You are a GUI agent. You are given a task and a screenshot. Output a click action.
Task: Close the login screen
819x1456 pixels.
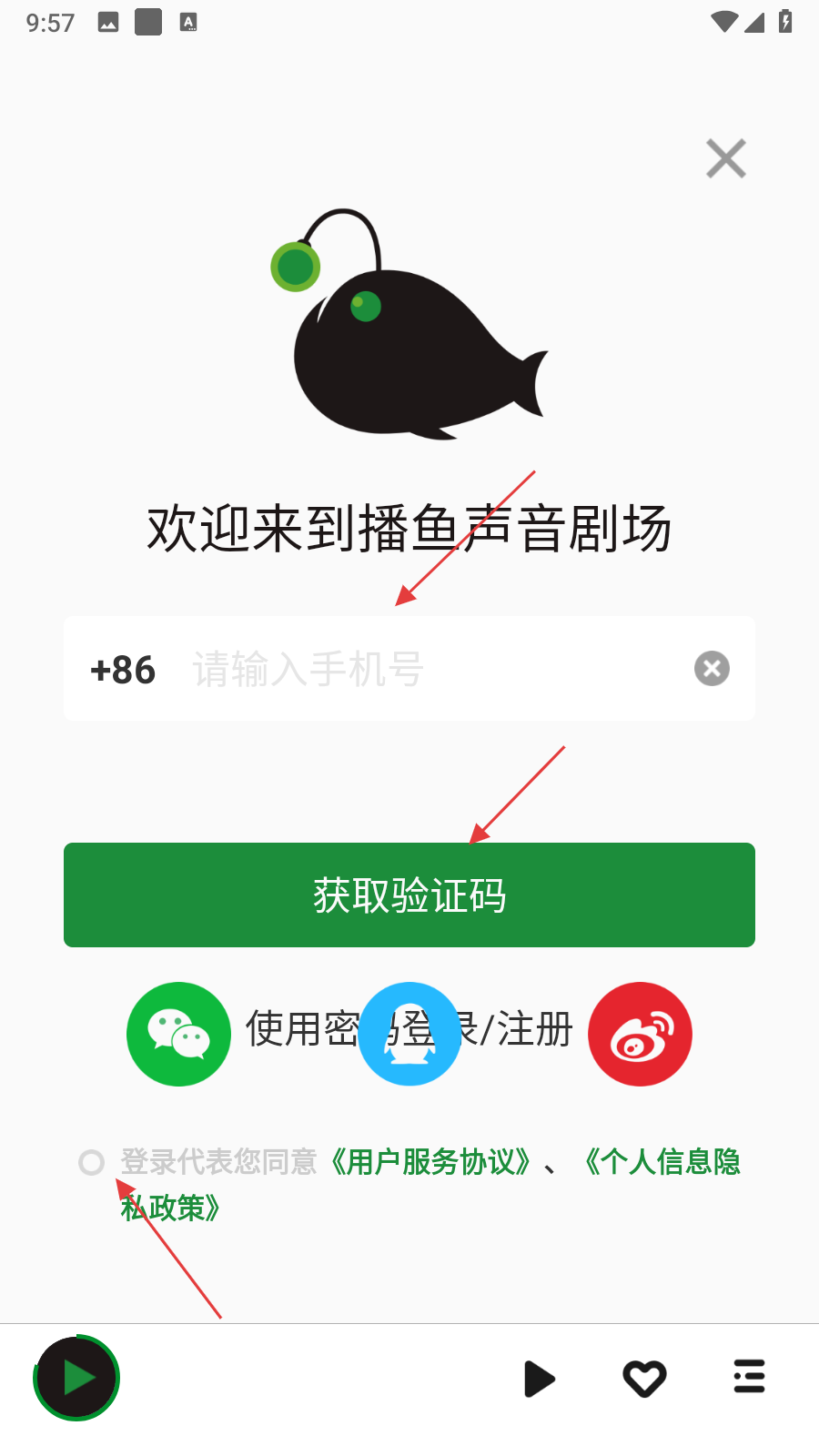click(x=726, y=158)
